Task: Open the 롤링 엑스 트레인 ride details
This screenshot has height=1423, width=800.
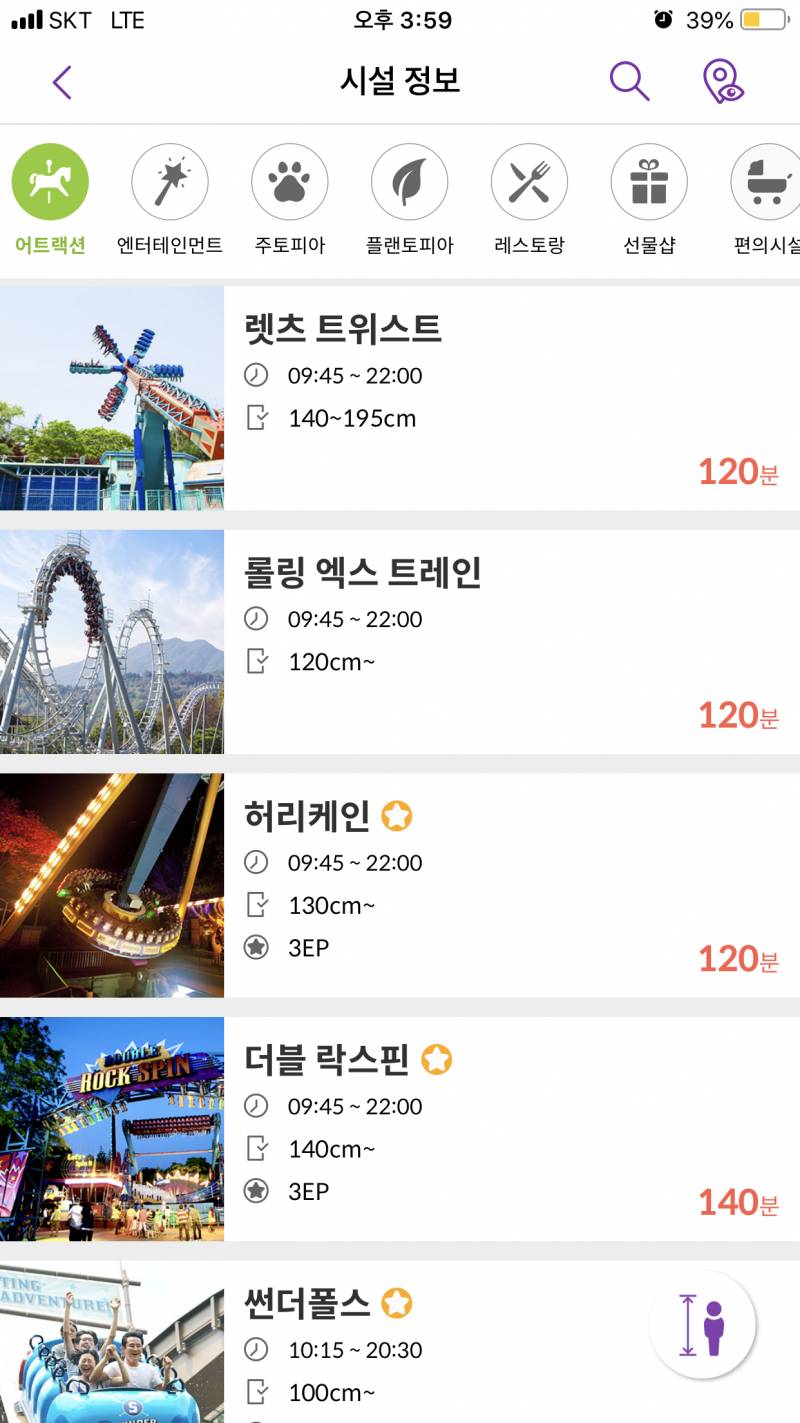Action: pos(400,637)
